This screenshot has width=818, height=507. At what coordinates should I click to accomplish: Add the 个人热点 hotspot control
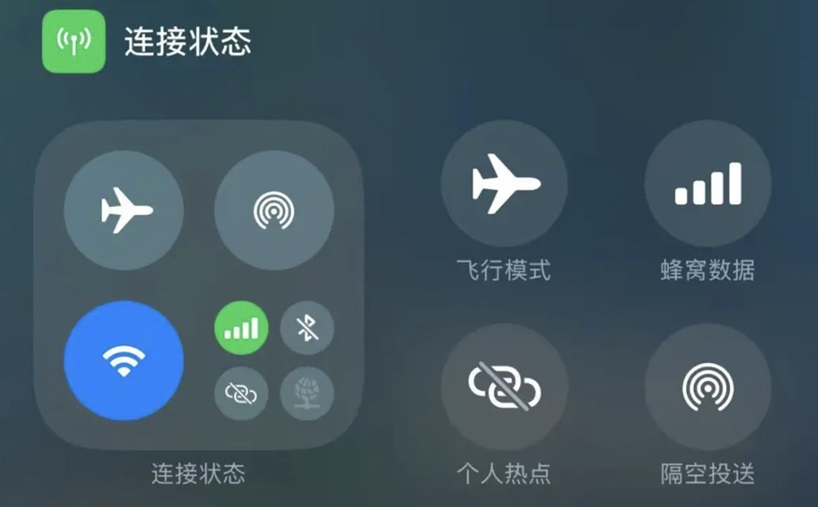[504, 386]
